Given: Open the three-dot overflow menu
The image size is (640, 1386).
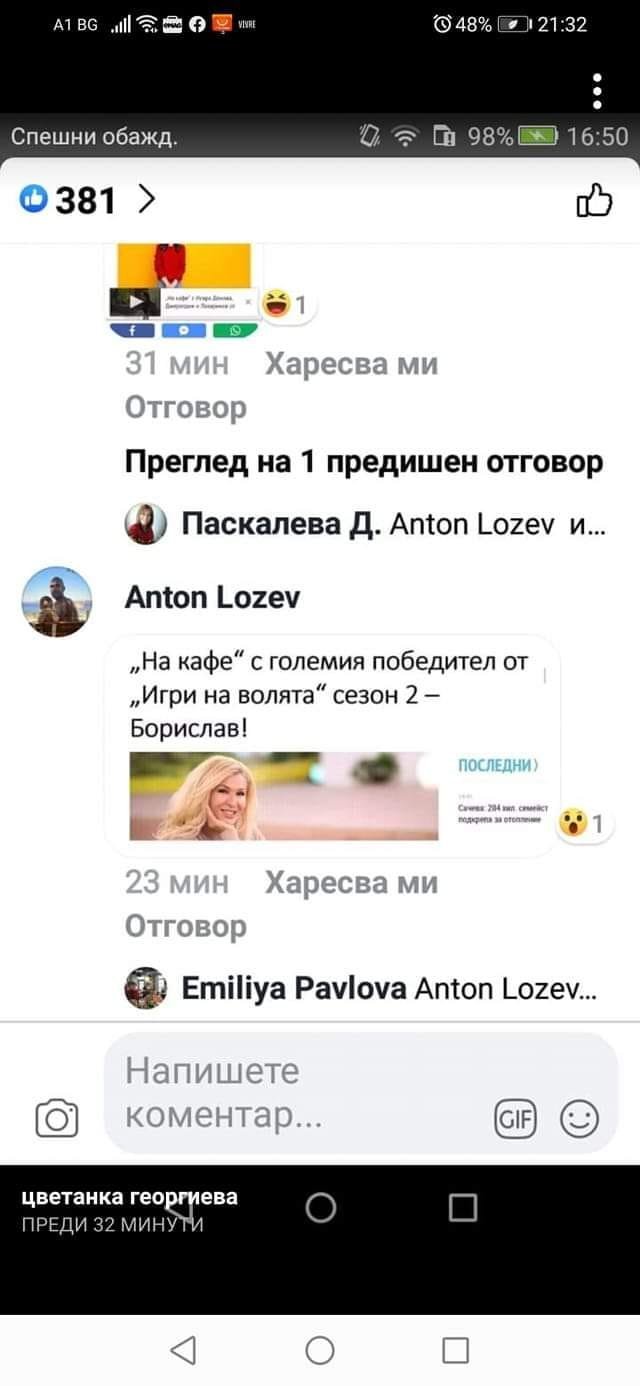Looking at the screenshot, I should pyautogui.click(x=597, y=90).
